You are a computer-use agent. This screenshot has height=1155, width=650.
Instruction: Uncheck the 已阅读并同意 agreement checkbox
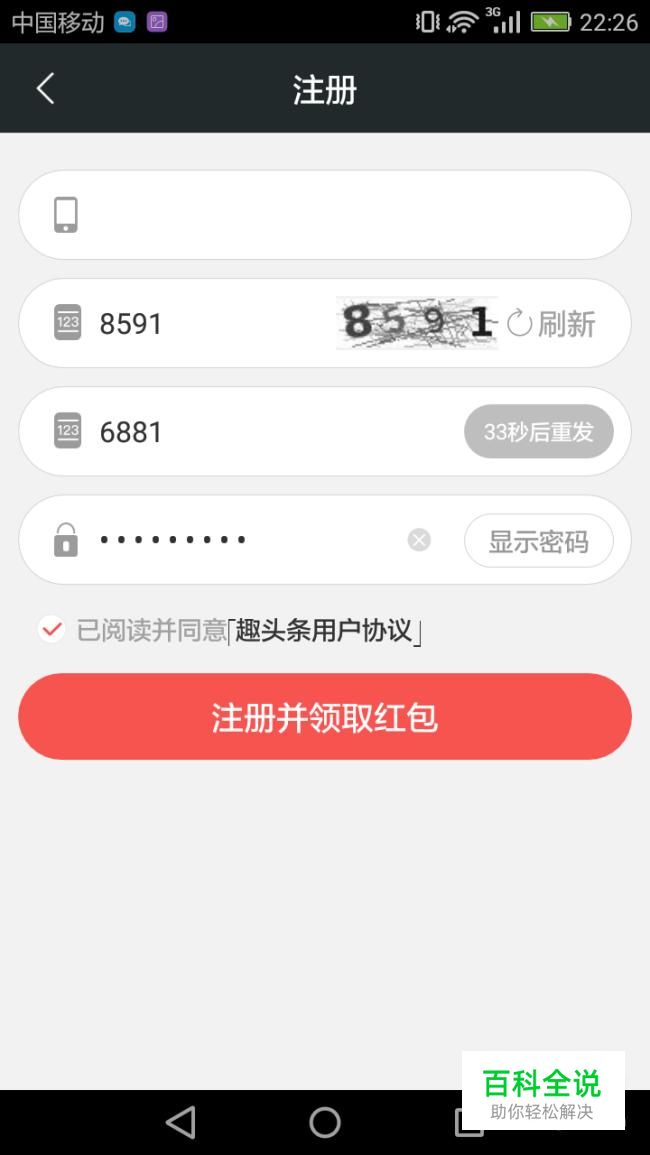51,630
